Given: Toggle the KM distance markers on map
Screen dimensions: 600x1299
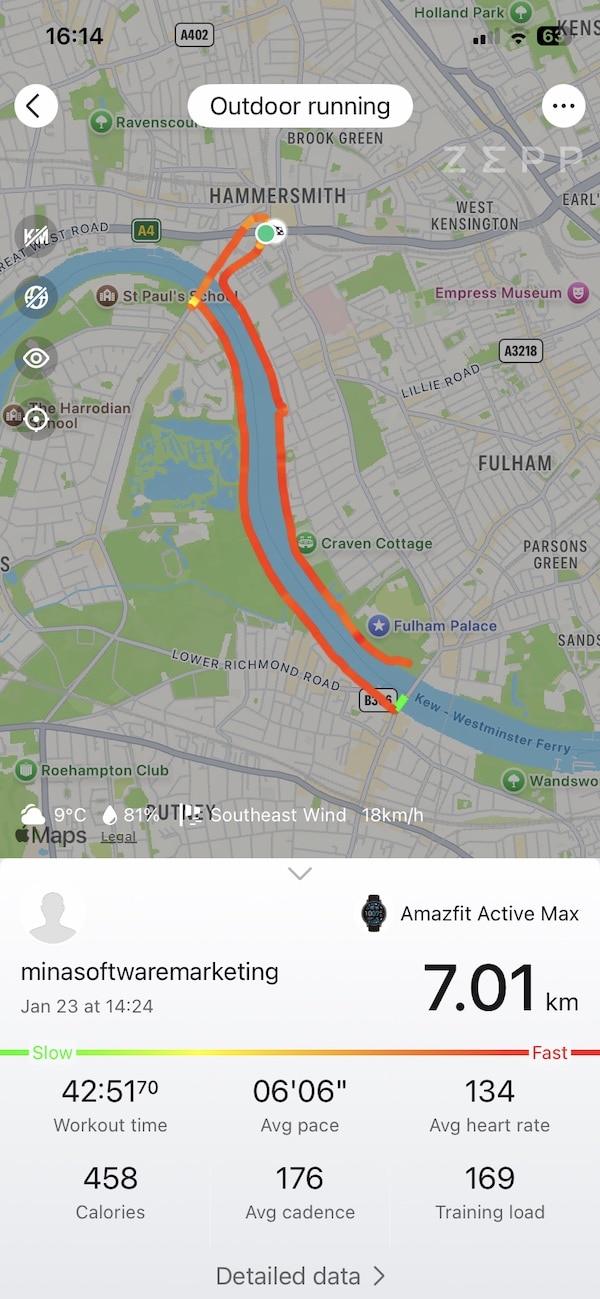Looking at the screenshot, I should (x=36, y=235).
